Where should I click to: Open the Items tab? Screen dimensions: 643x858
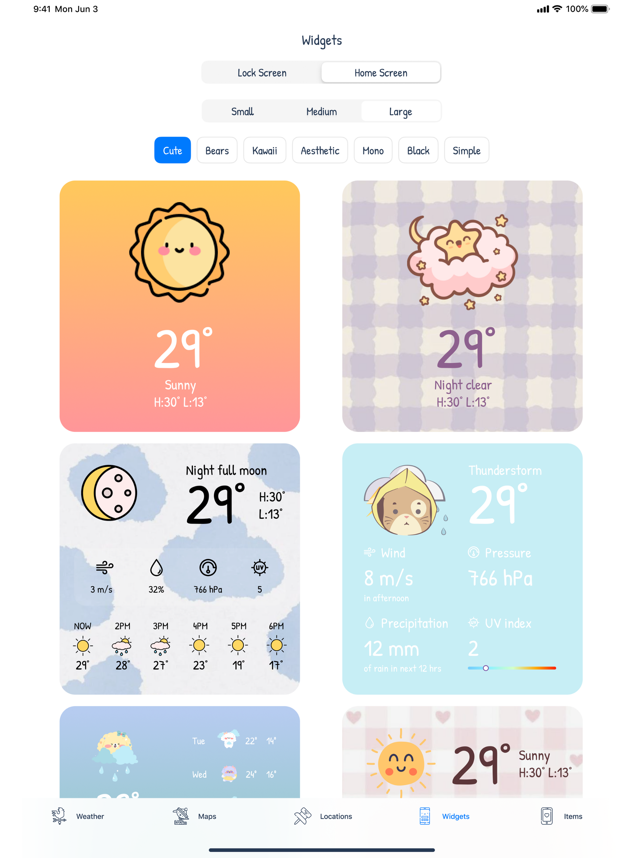click(561, 816)
